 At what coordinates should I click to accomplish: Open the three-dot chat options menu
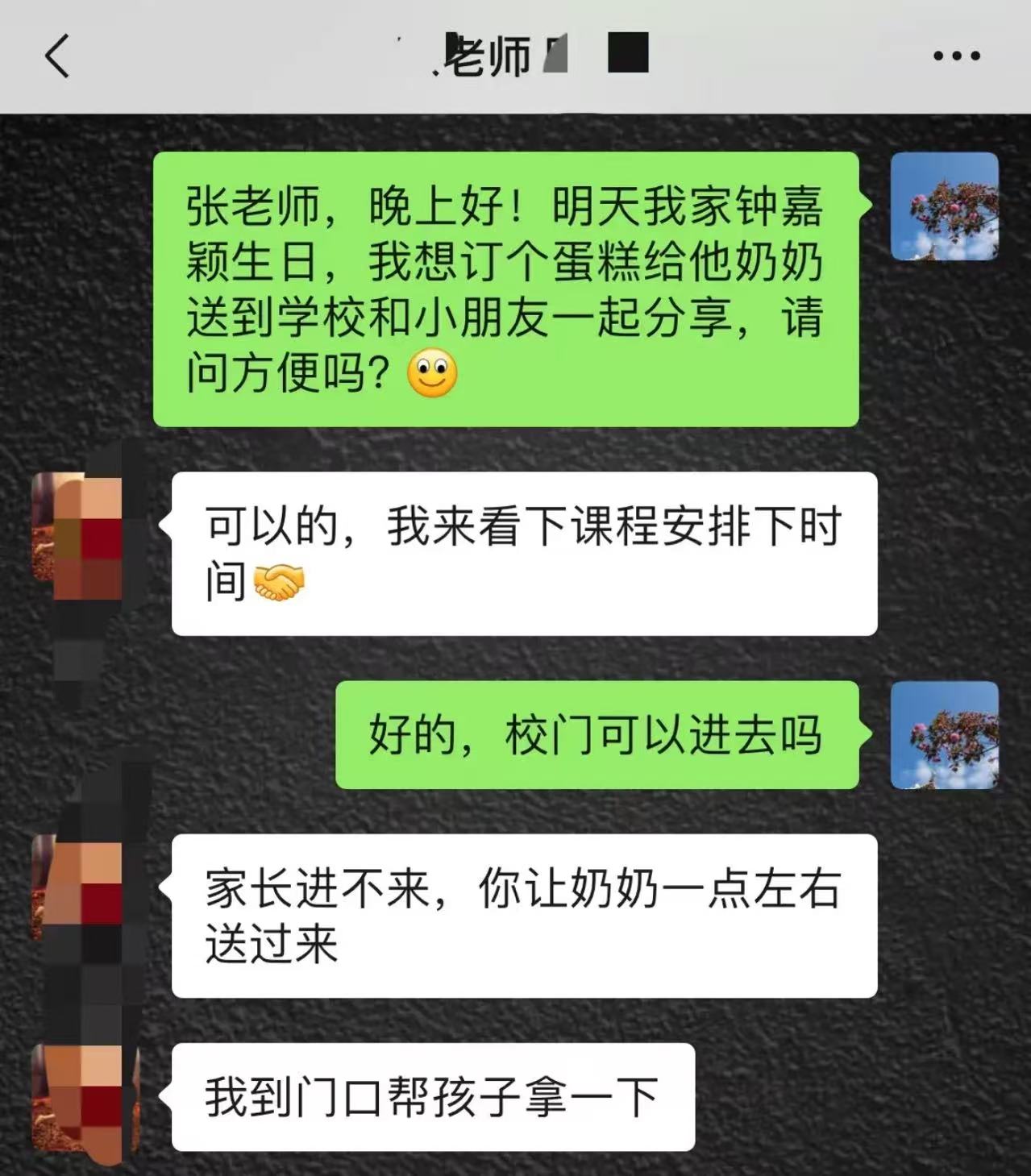956,56
